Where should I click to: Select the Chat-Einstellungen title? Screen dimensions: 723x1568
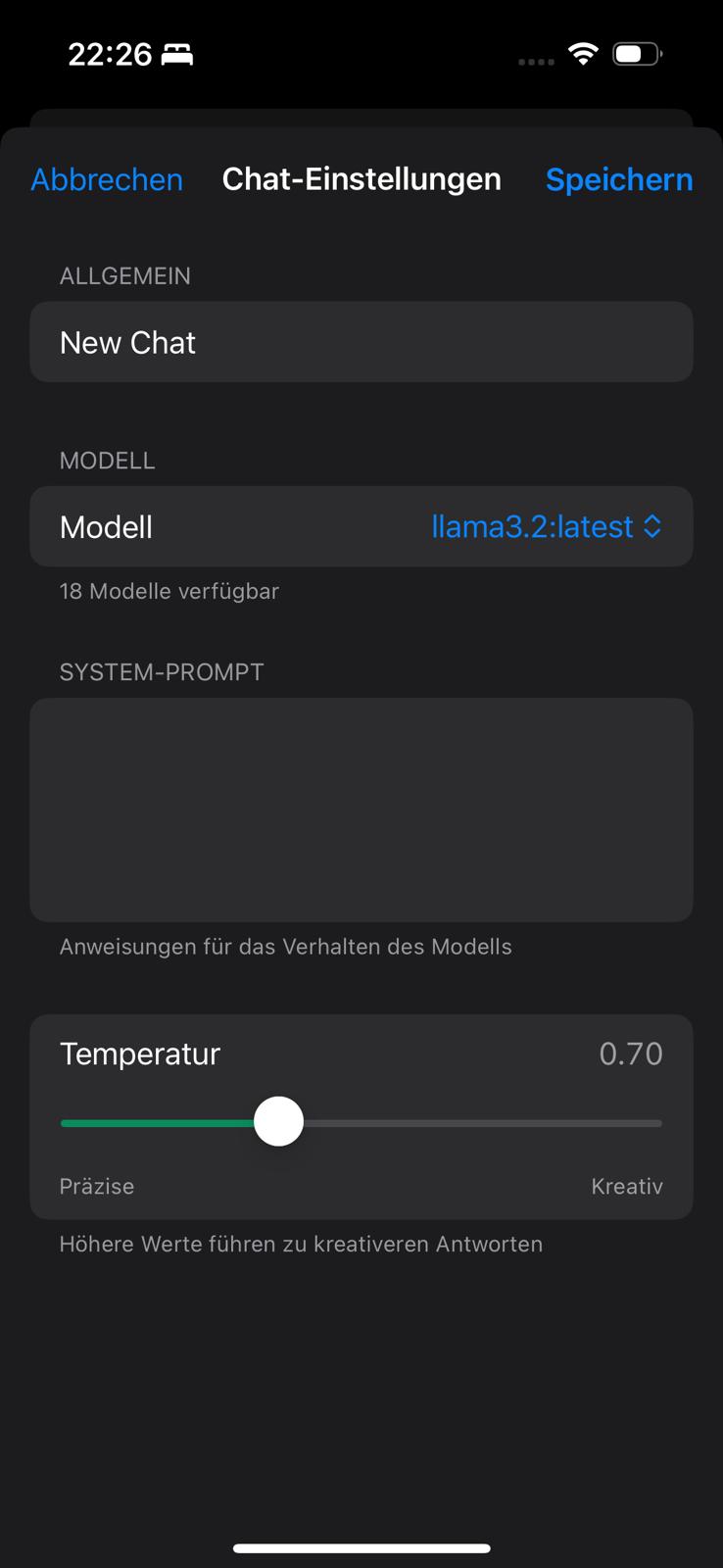[361, 179]
